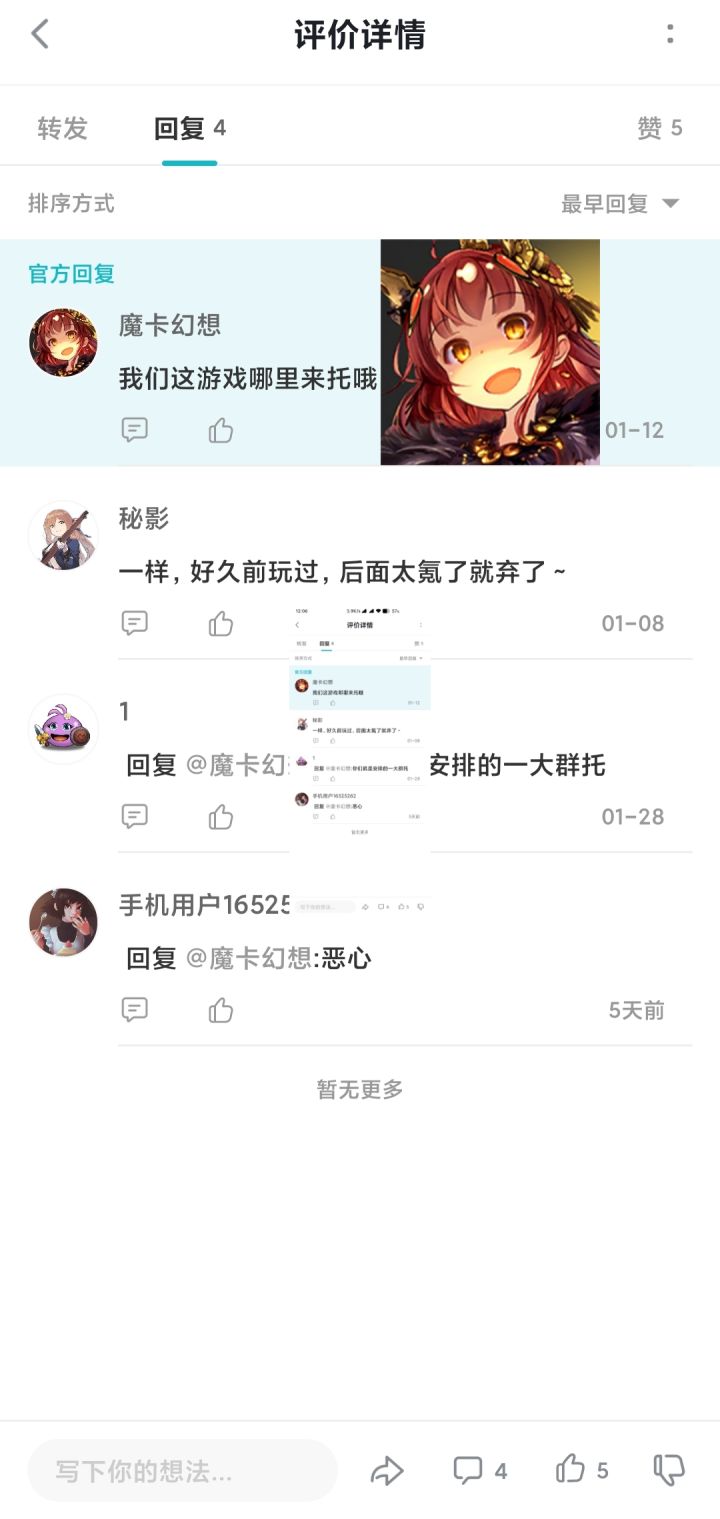720x1519 pixels.
Task: Tap the back arrow to leave review details
Action: click(40, 33)
